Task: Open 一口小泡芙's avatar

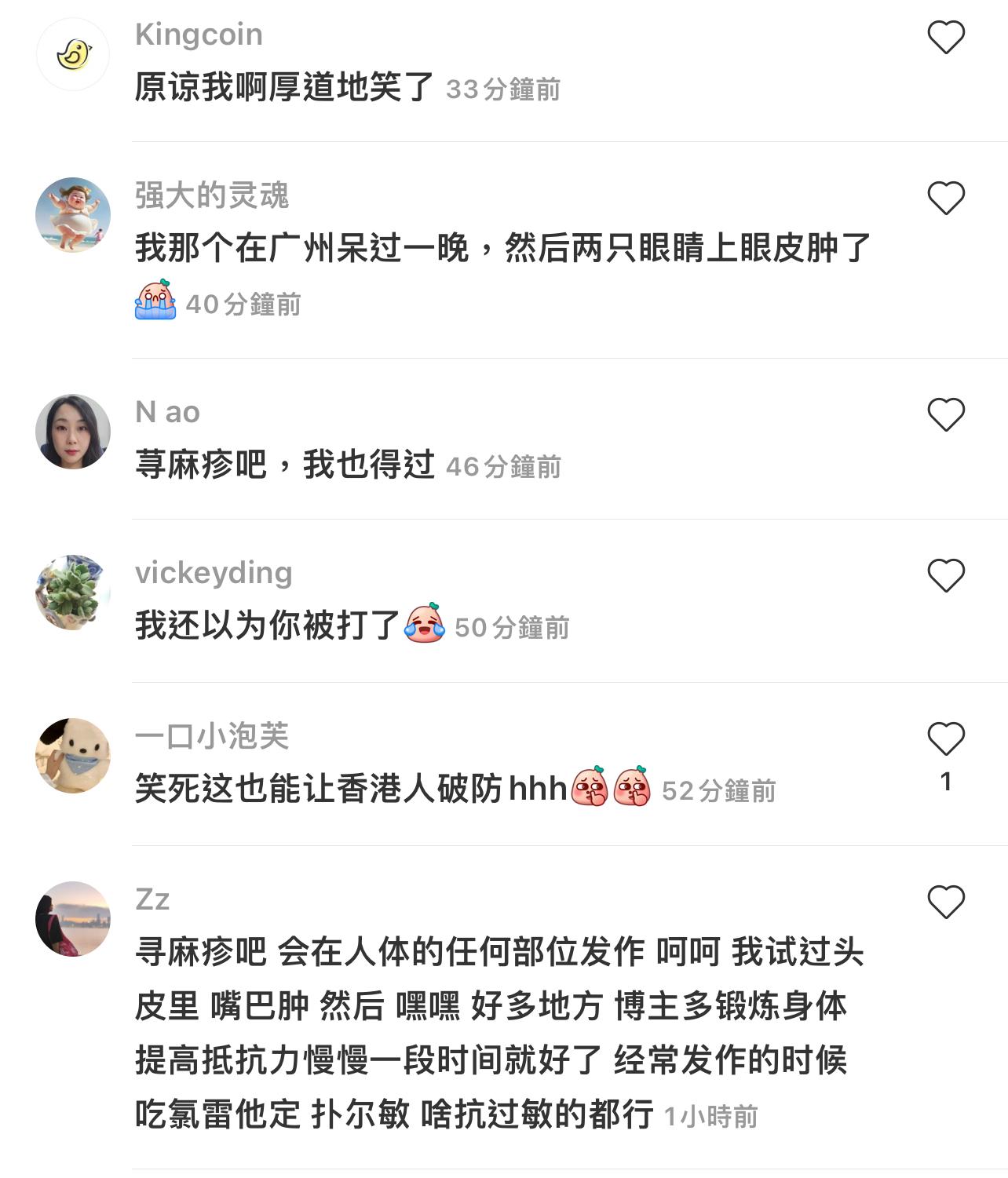Action: (x=73, y=756)
